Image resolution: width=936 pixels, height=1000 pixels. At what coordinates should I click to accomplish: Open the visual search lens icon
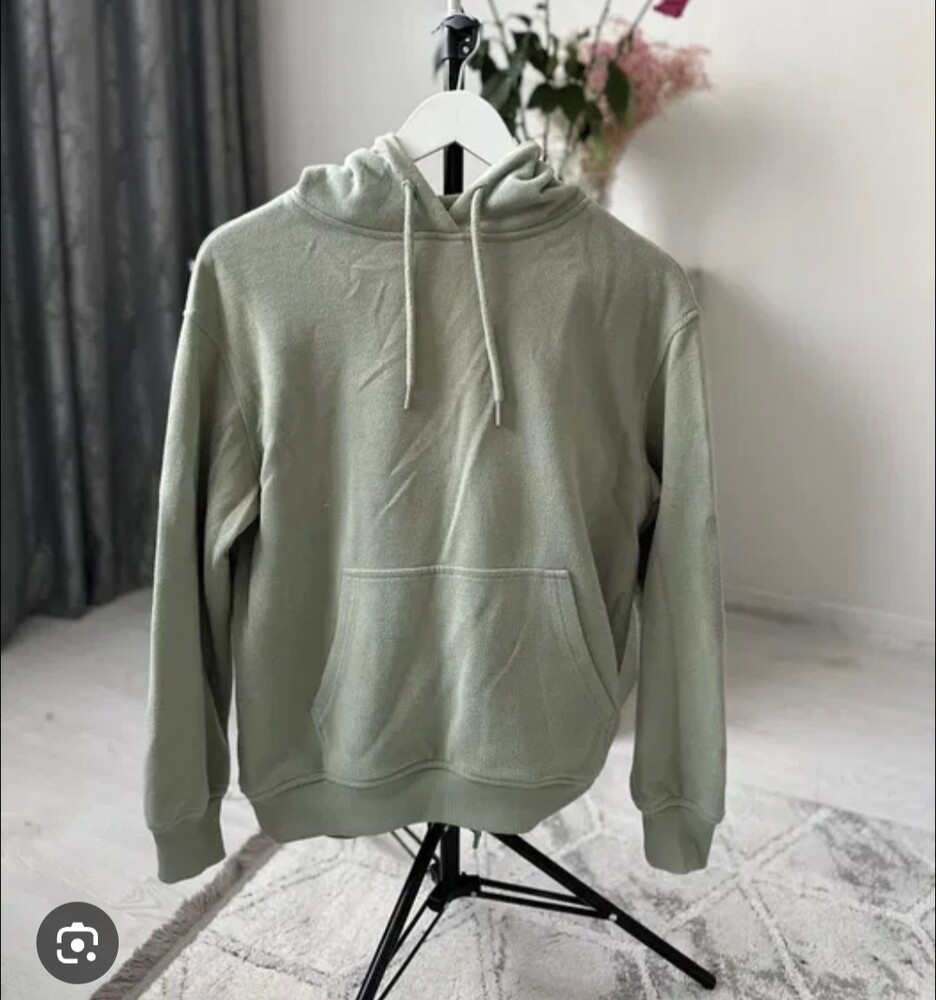point(77,942)
